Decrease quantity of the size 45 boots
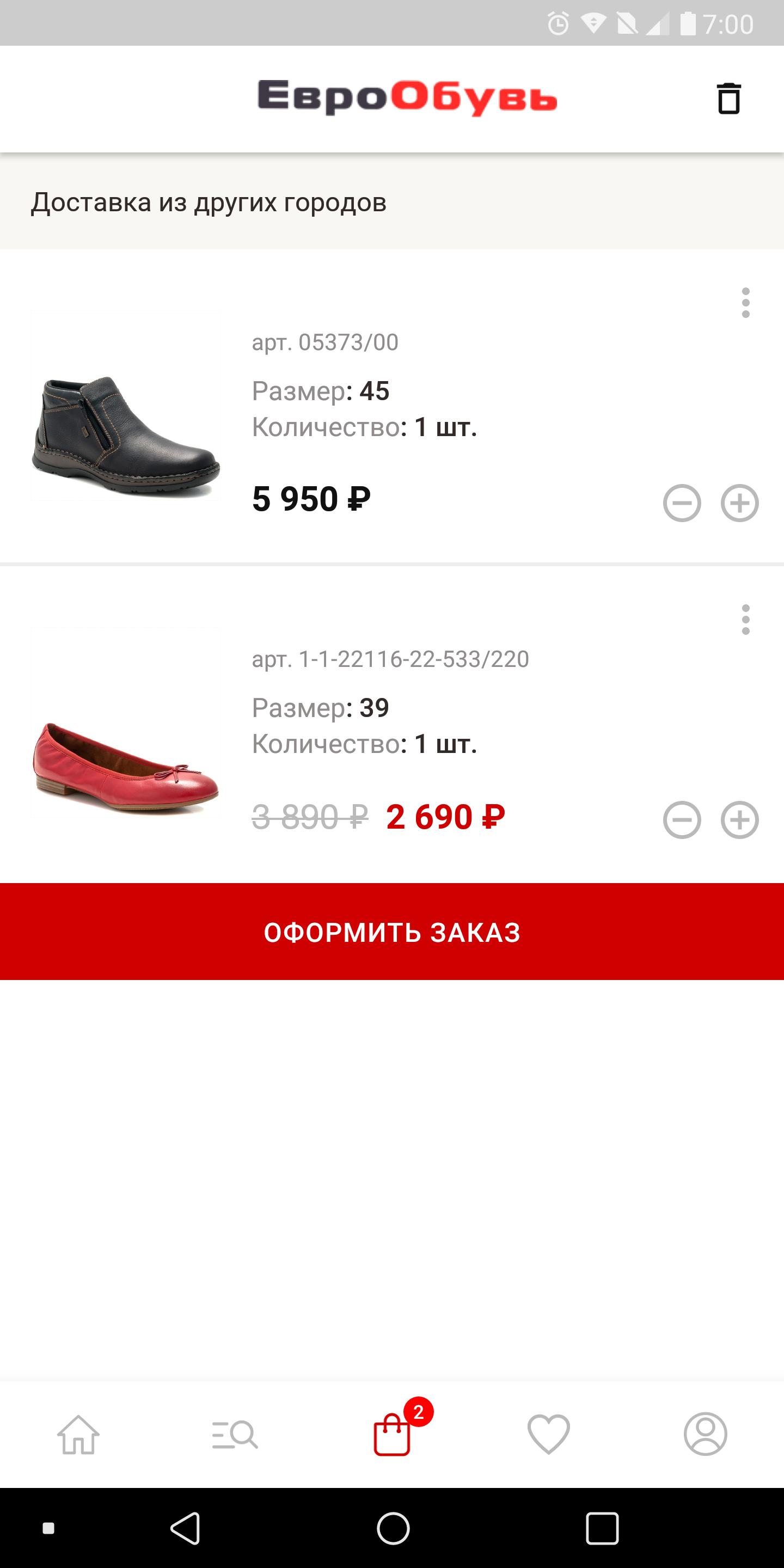Viewport: 784px width, 1568px height. pos(682,503)
